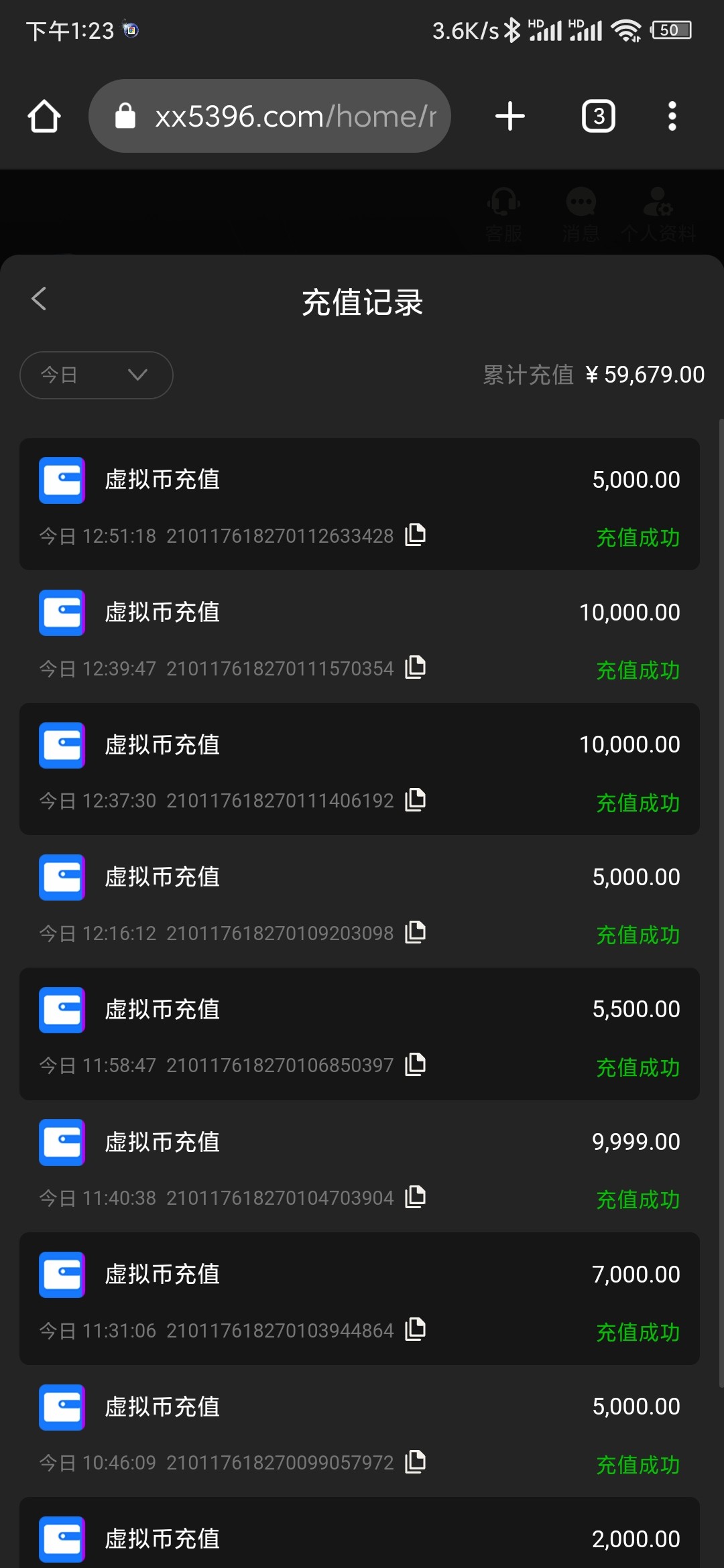Go back from the 充值记录 page

[x=39, y=299]
